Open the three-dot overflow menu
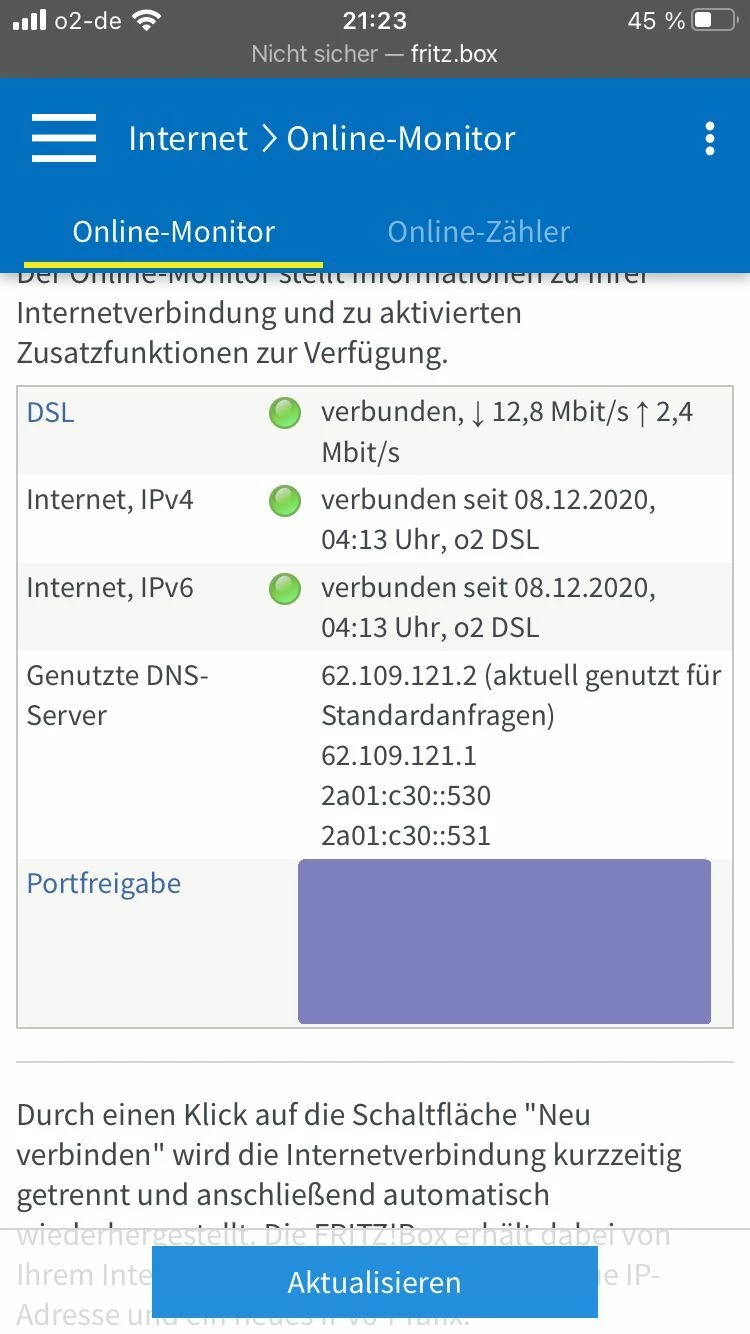 709,139
